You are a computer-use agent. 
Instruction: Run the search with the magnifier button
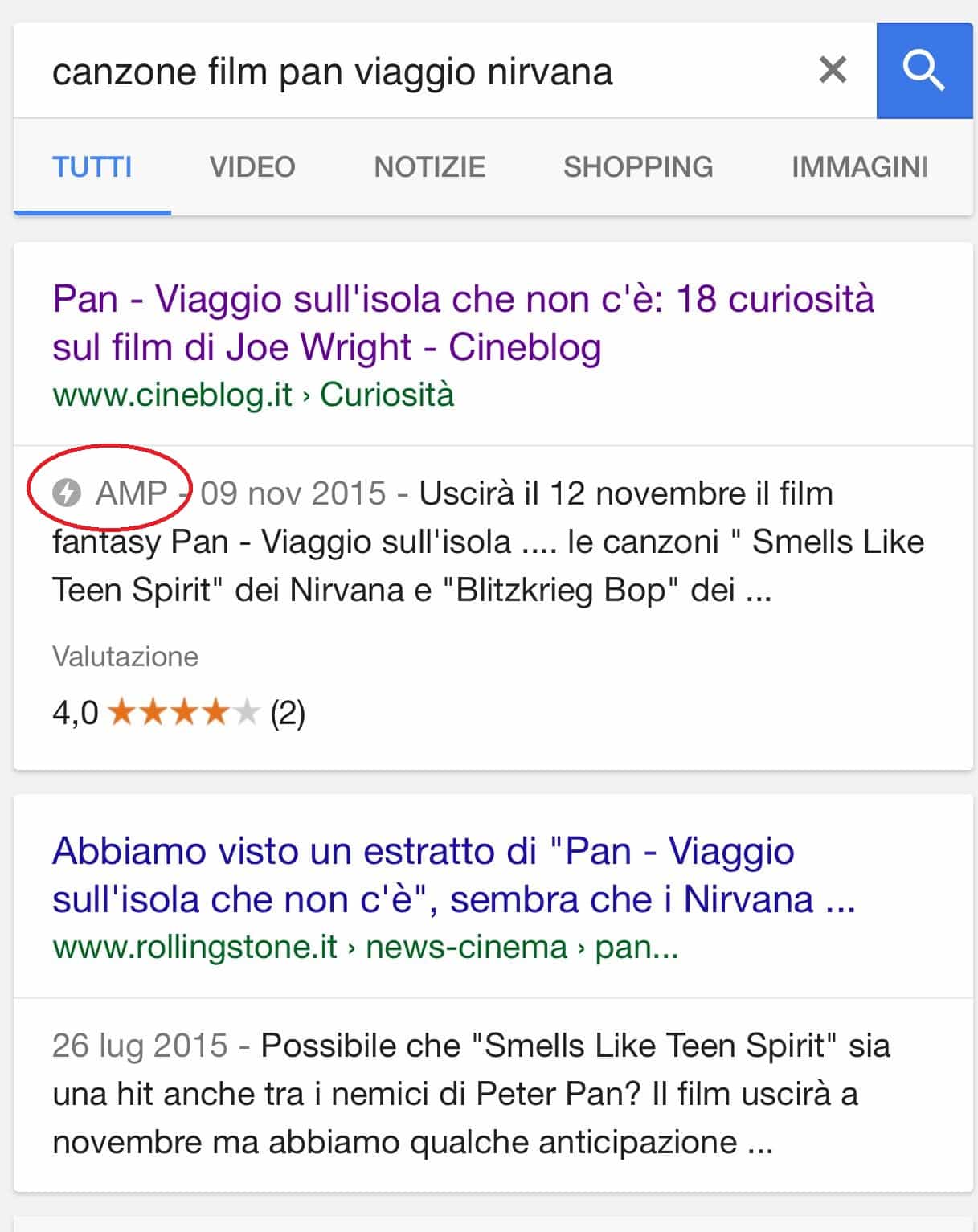tap(923, 71)
